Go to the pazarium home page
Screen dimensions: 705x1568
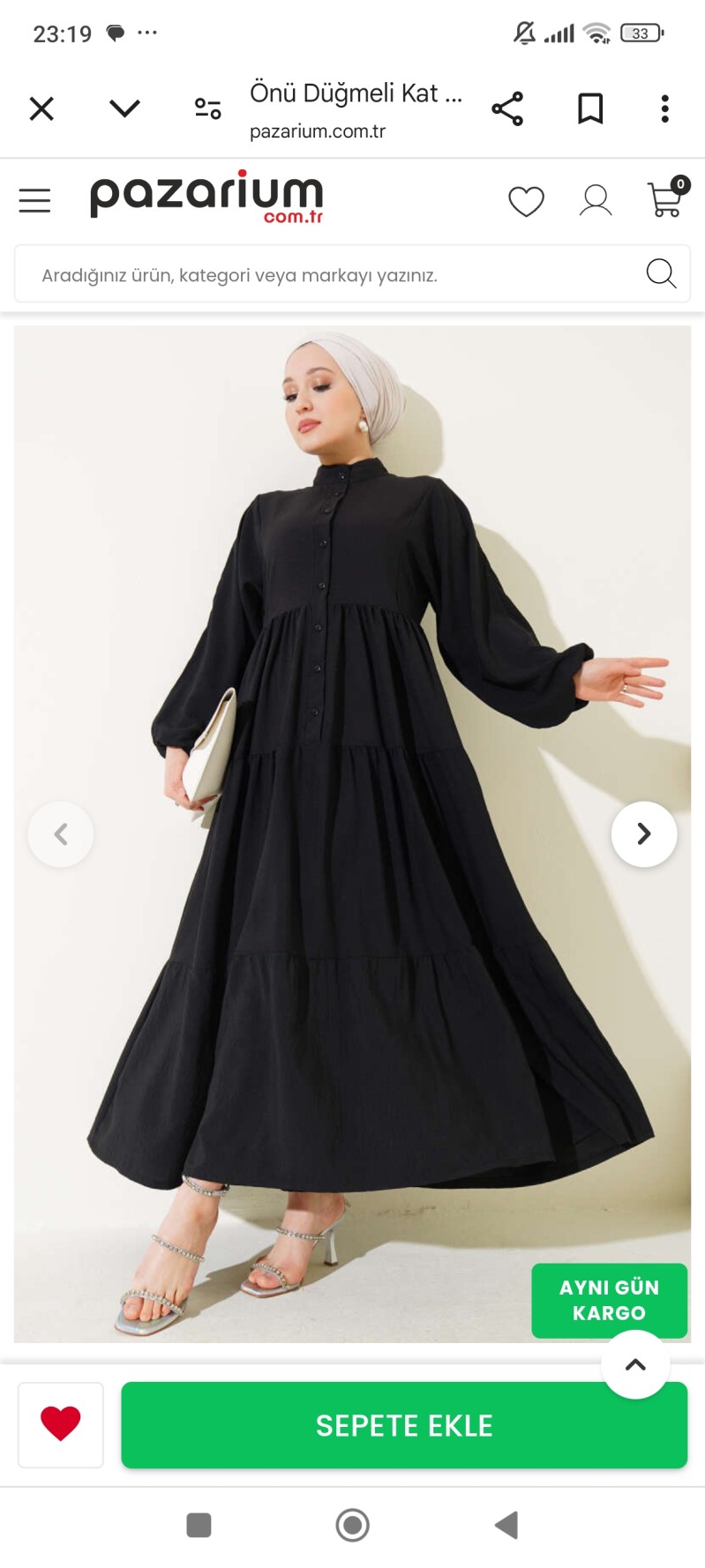[206, 198]
